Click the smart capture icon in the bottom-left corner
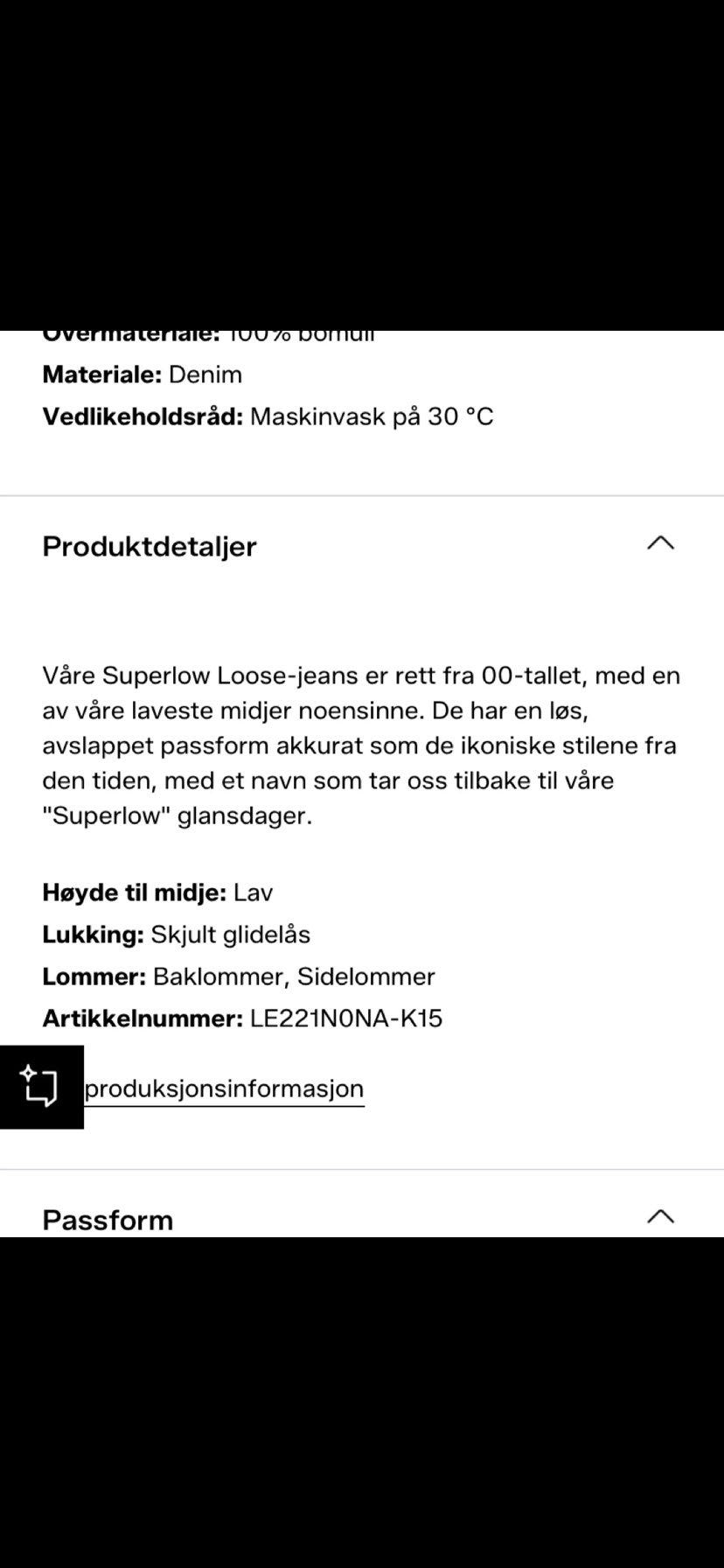724x1568 pixels. coord(41,1087)
